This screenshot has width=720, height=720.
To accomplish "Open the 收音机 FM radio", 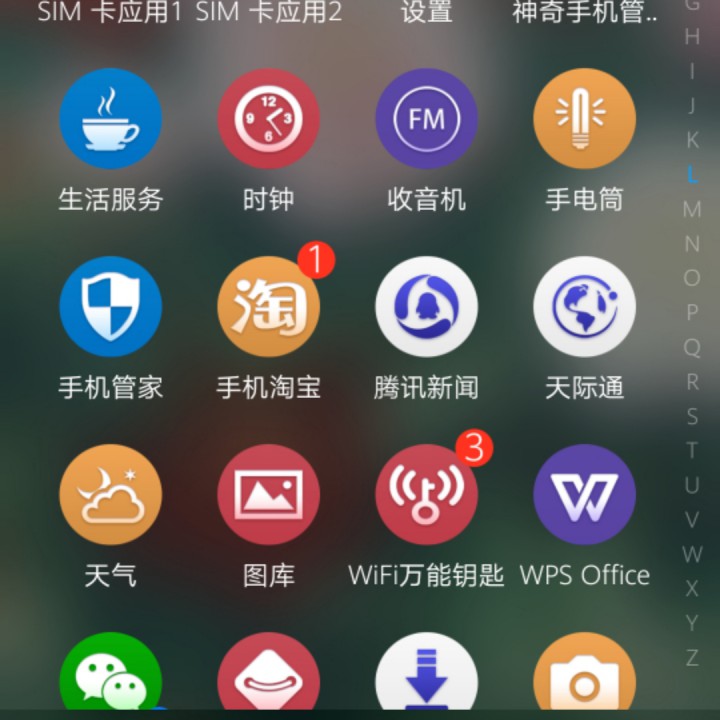I will point(427,118).
